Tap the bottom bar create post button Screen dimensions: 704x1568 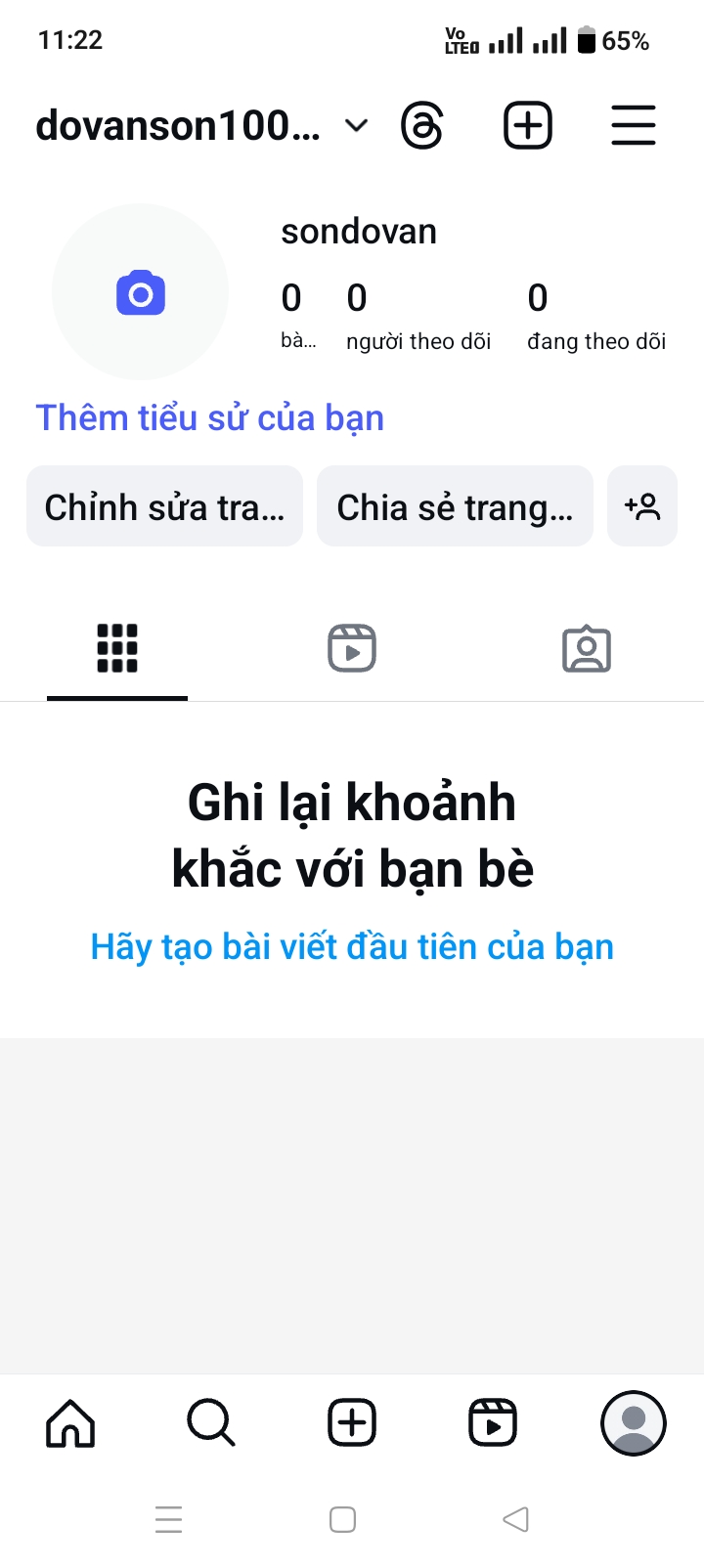click(x=352, y=1422)
